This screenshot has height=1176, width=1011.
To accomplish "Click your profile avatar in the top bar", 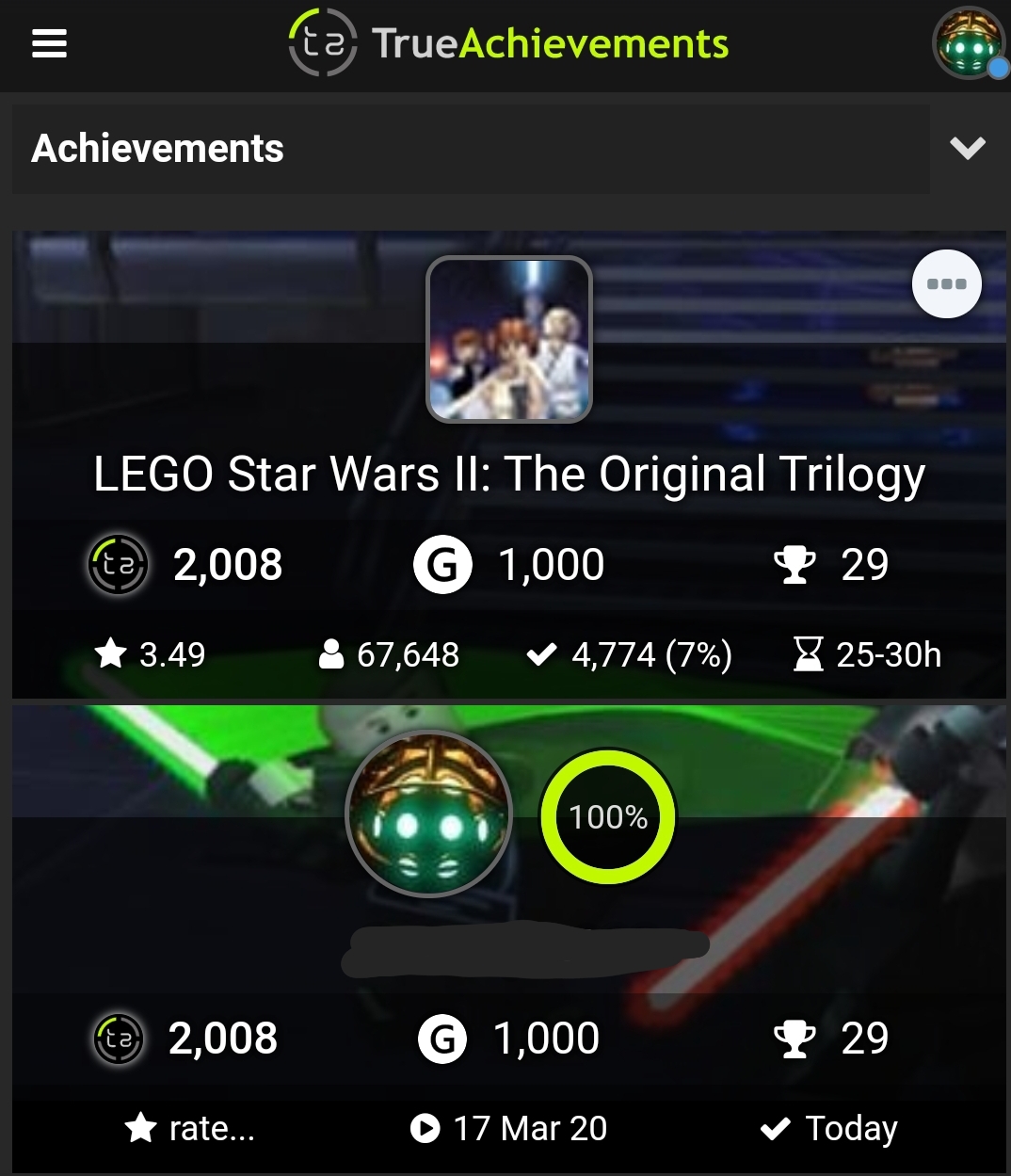I will click(969, 43).
